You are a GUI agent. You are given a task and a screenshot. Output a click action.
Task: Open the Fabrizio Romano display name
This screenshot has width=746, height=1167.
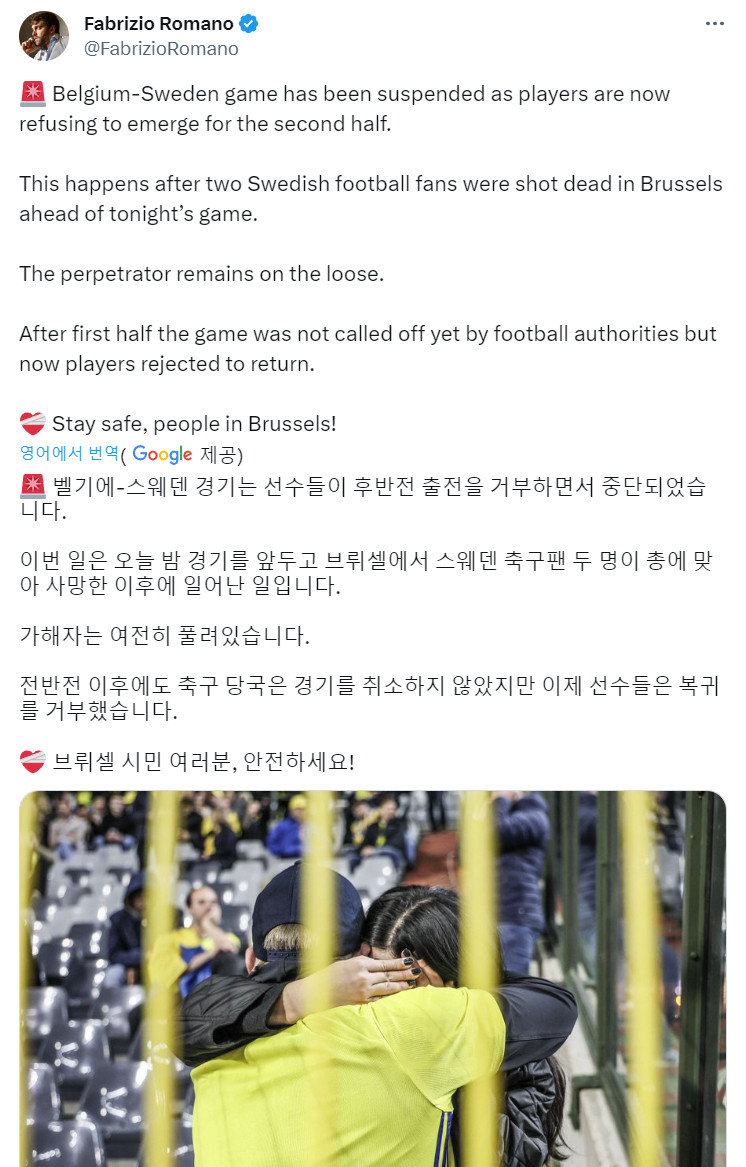tap(158, 23)
